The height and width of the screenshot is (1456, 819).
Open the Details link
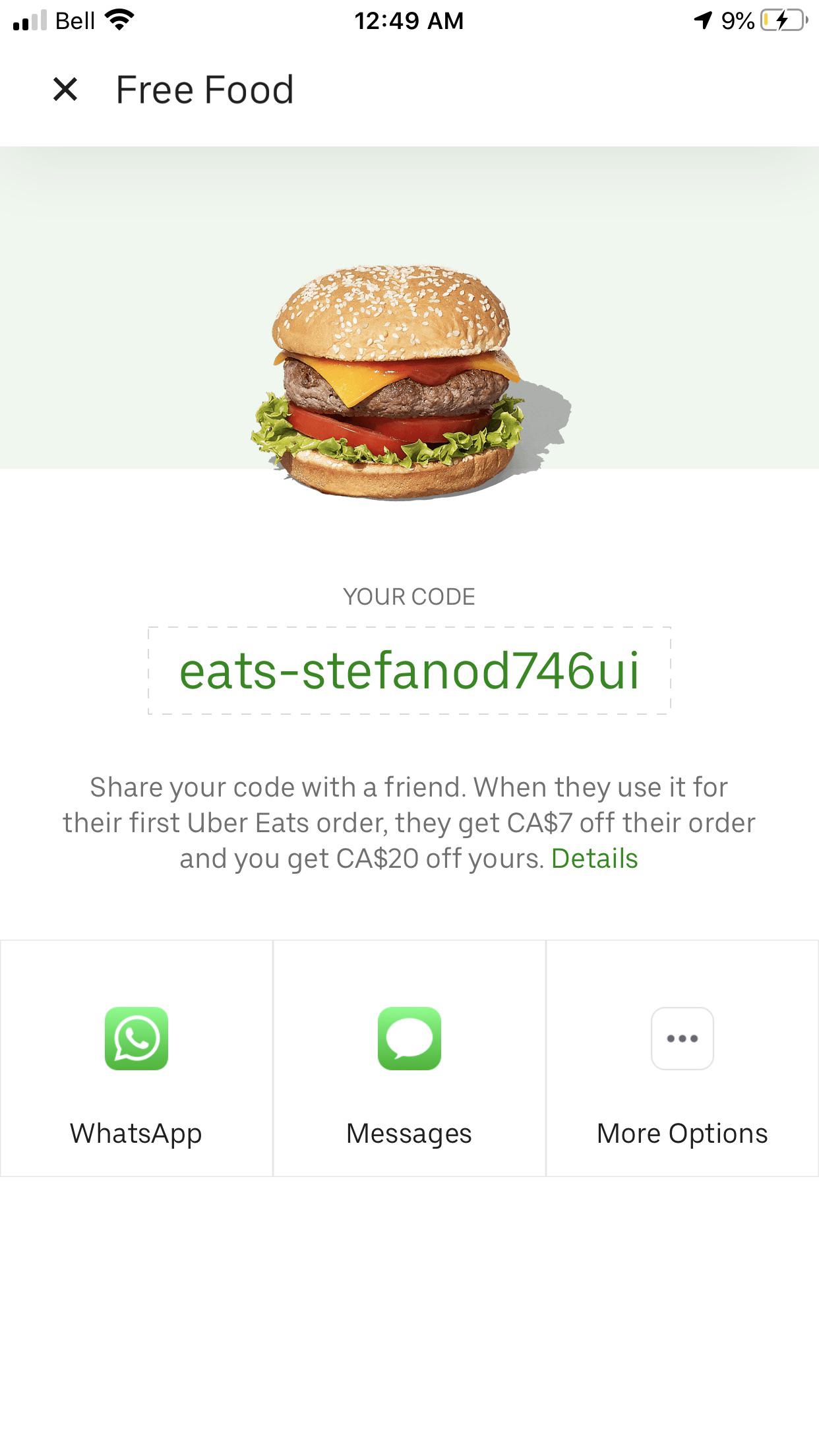[594, 858]
